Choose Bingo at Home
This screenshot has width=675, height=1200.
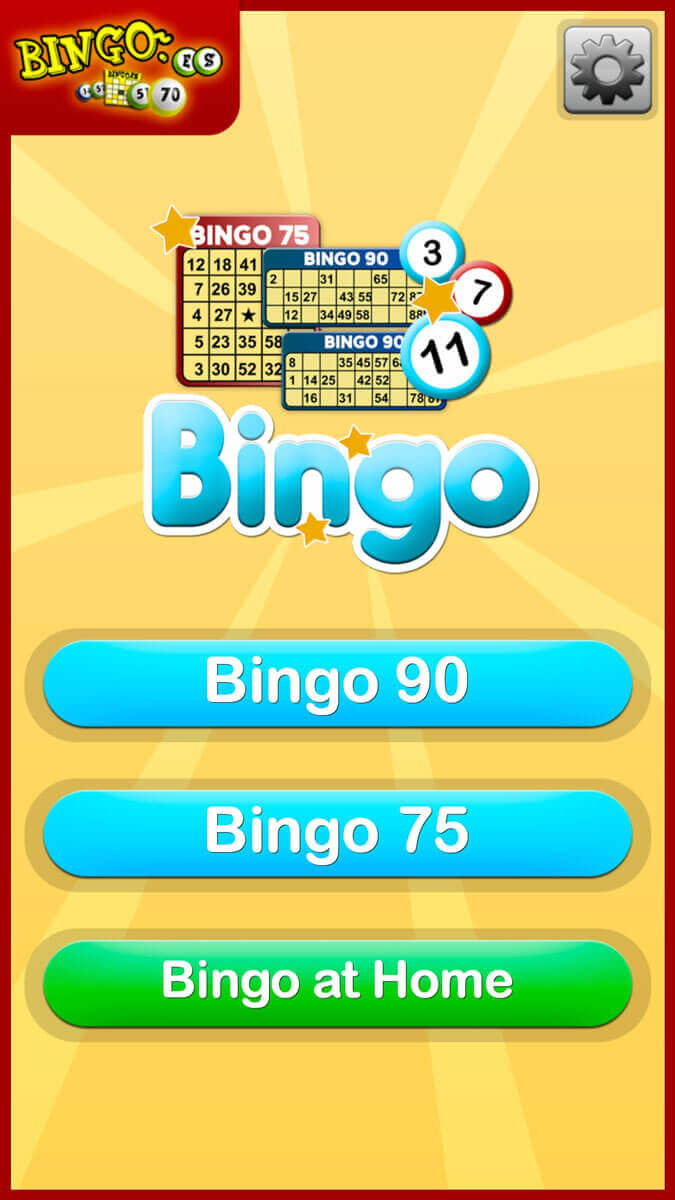pyautogui.click(x=337, y=983)
